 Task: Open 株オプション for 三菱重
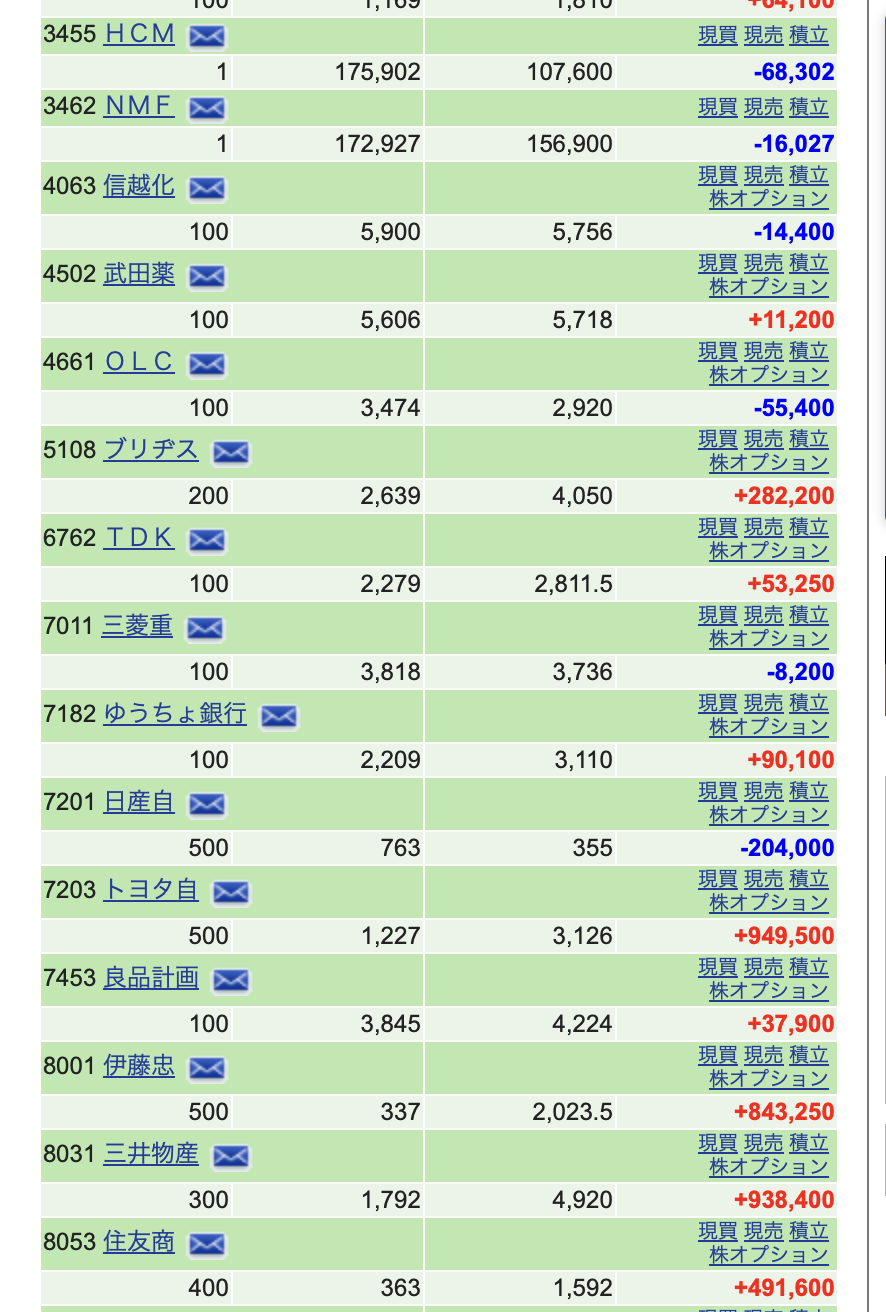coord(769,639)
